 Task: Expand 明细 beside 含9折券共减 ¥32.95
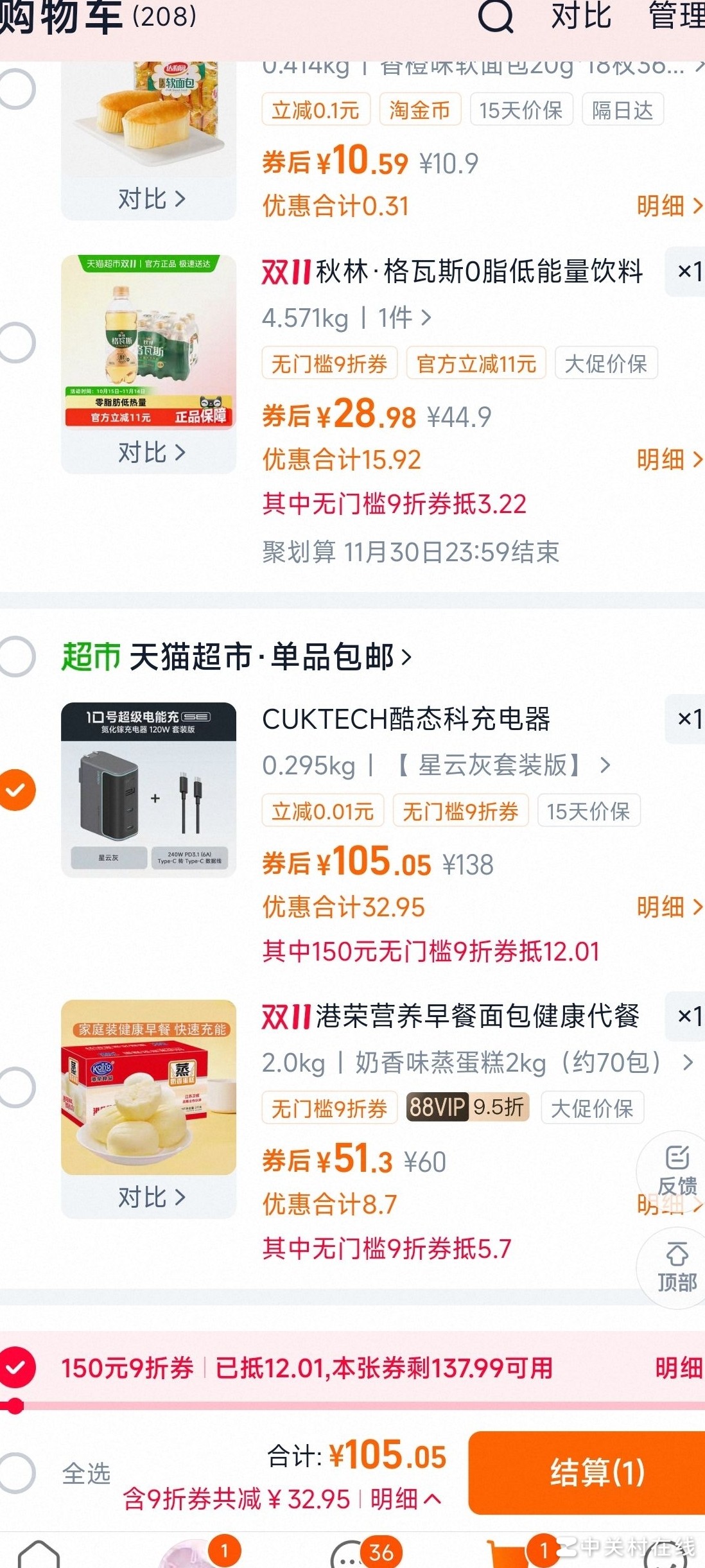pos(406,1500)
